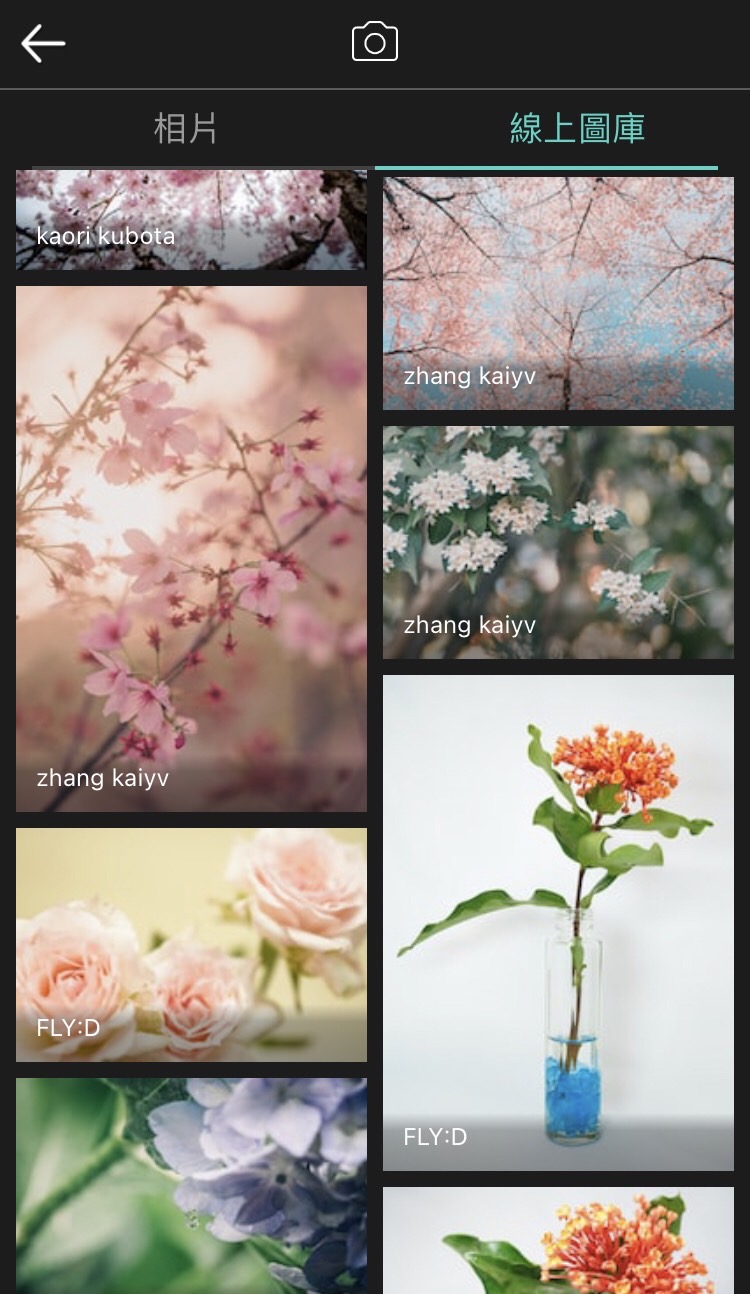The height and width of the screenshot is (1294, 750).
Task: Go back using the top-left arrow
Action: pyautogui.click(x=43, y=43)
